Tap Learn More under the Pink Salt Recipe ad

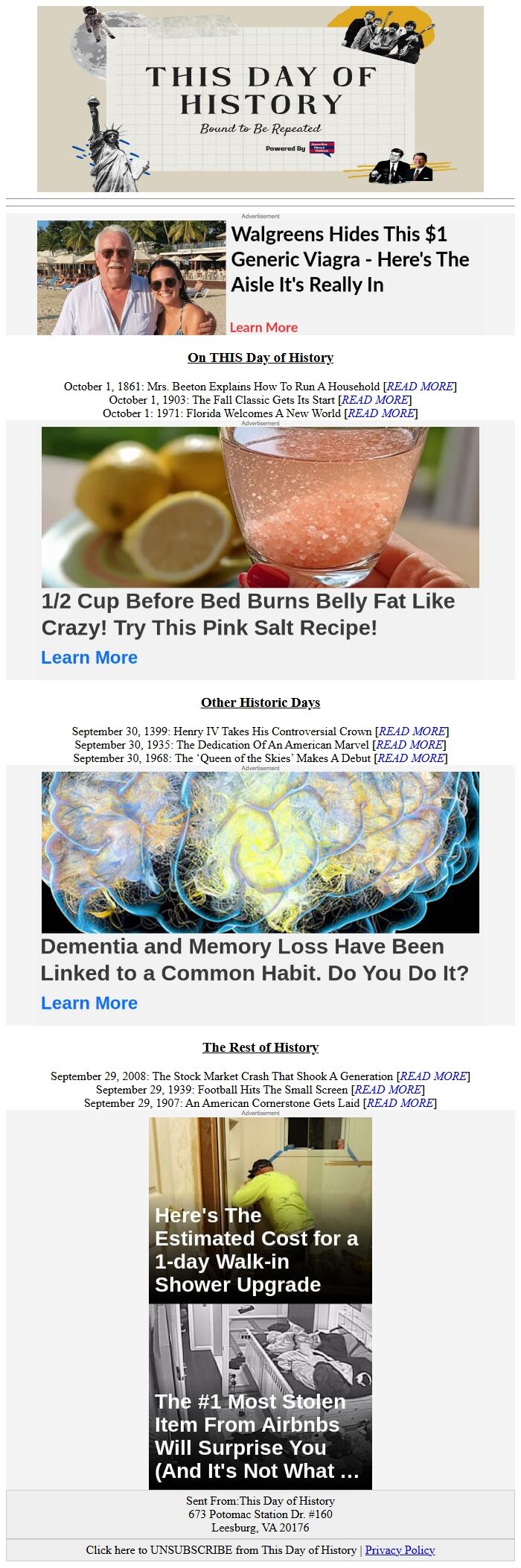89,658
